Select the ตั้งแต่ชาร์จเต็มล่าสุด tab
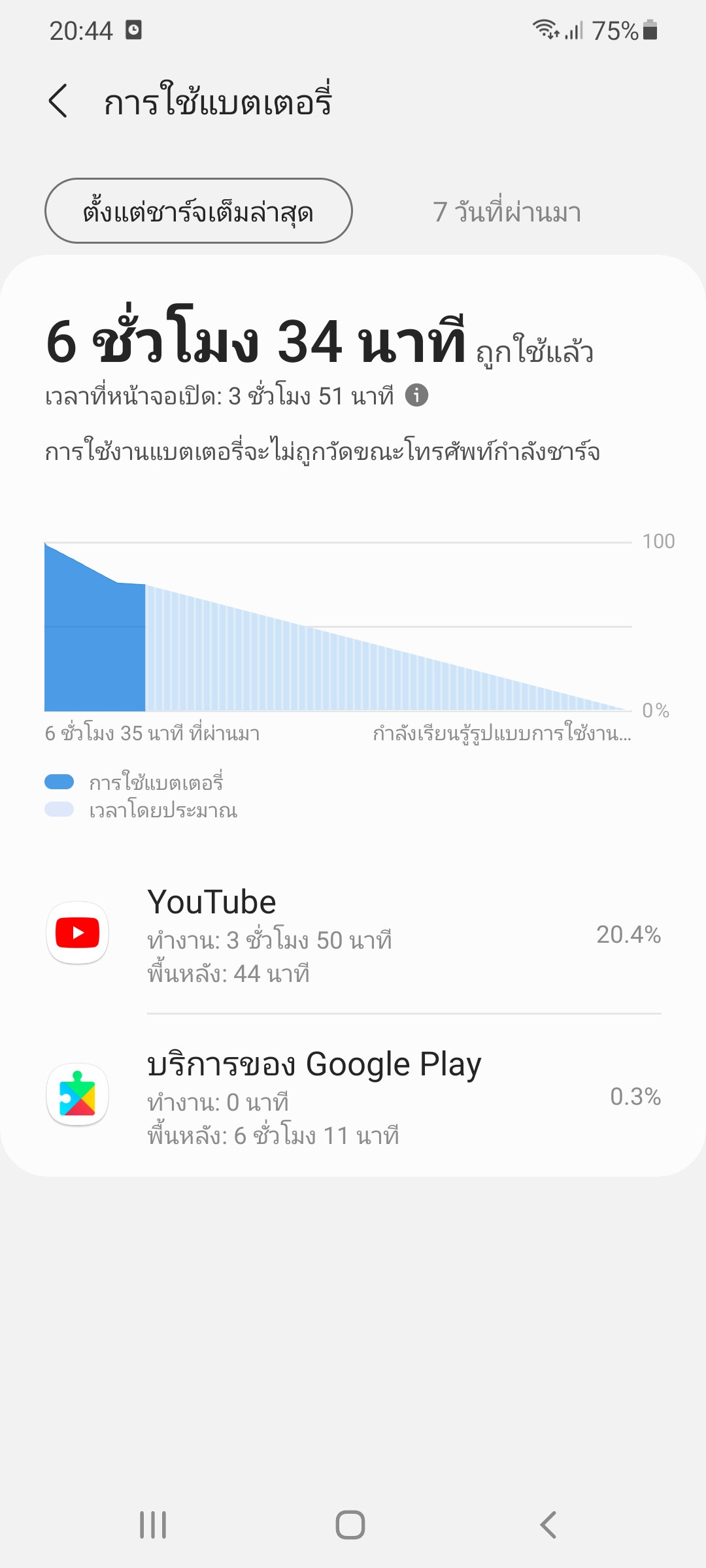 pyautogui.click(x=198, y=211)
